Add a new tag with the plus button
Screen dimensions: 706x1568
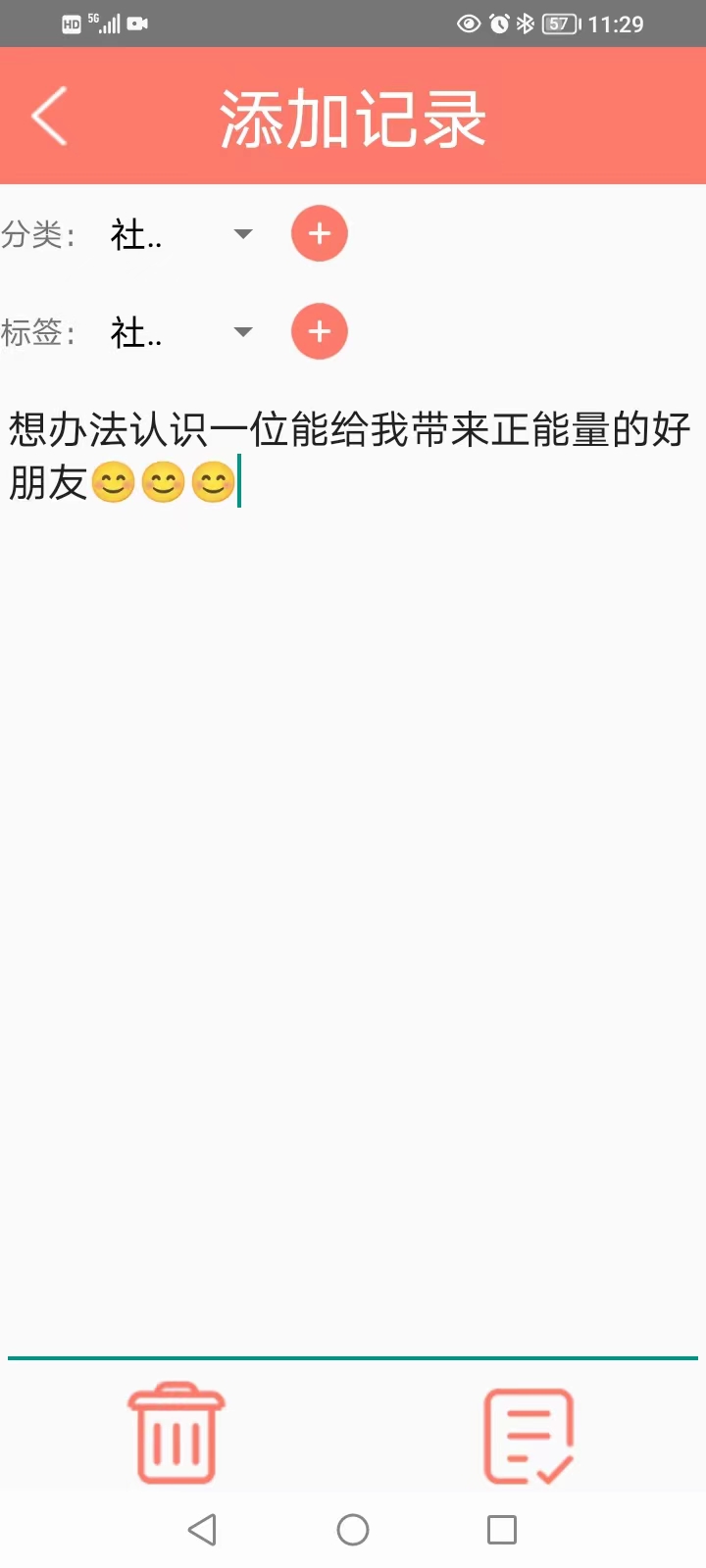click(320, 332)
